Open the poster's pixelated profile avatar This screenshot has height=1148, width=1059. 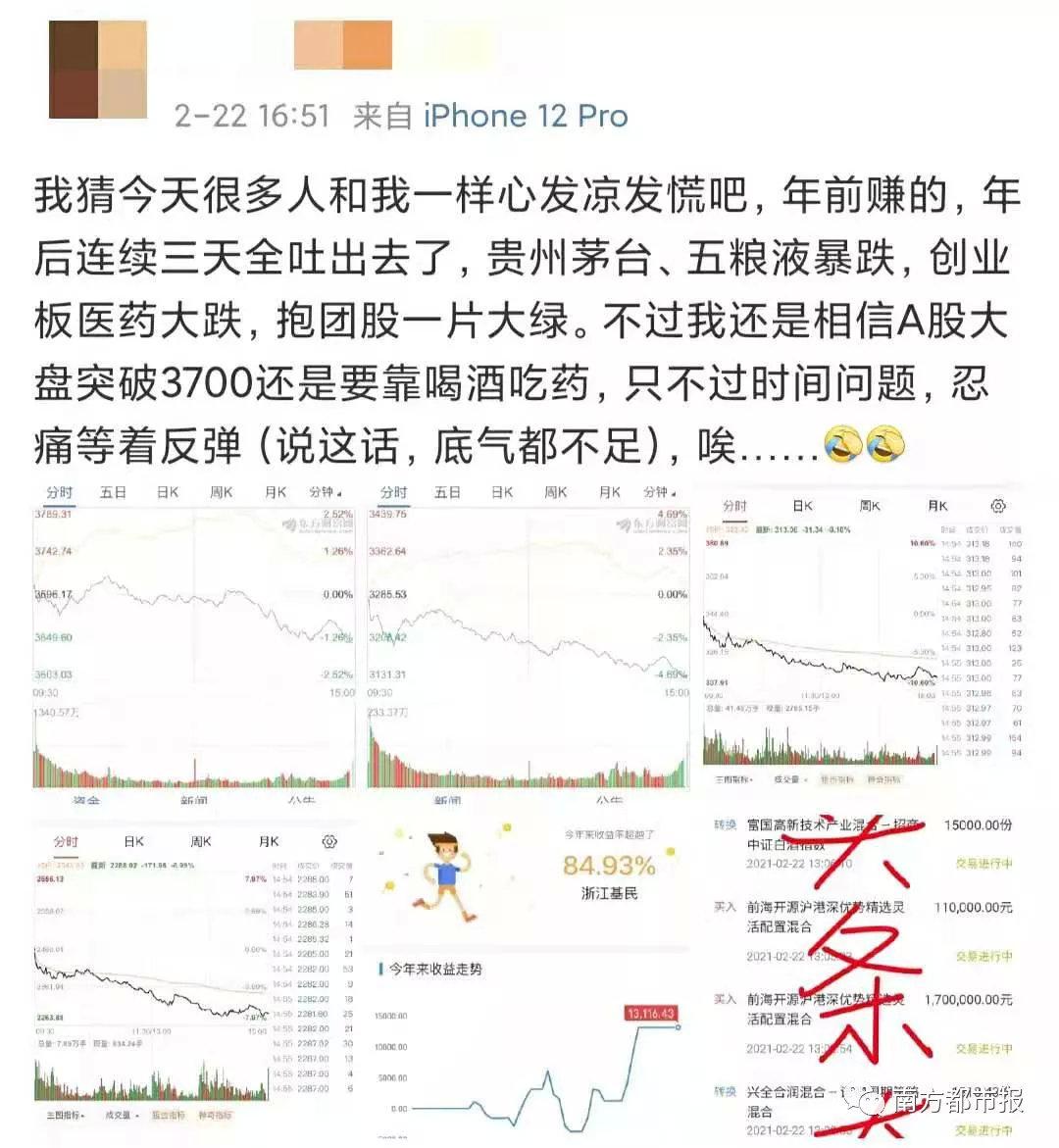pos(98,69)
